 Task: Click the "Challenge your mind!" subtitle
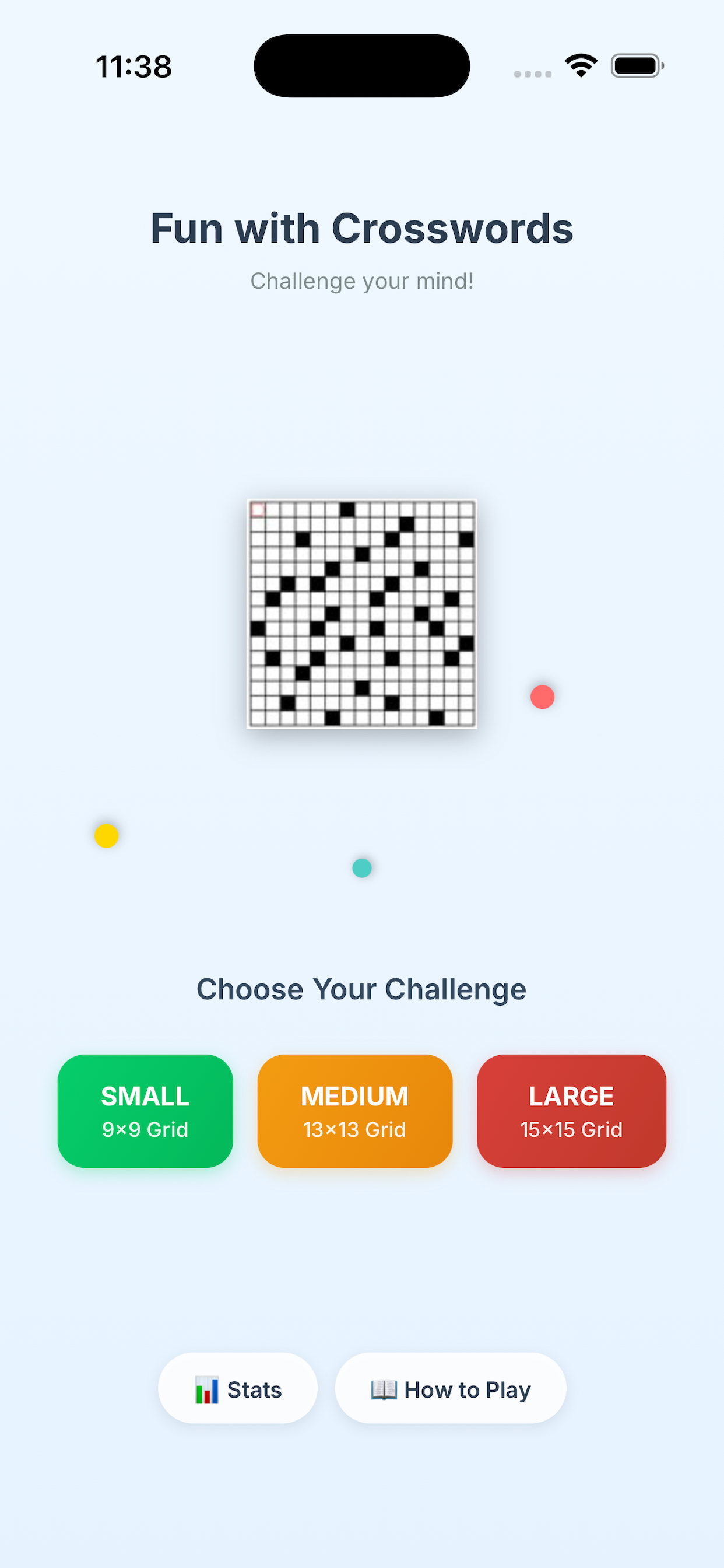pos(361,281)
